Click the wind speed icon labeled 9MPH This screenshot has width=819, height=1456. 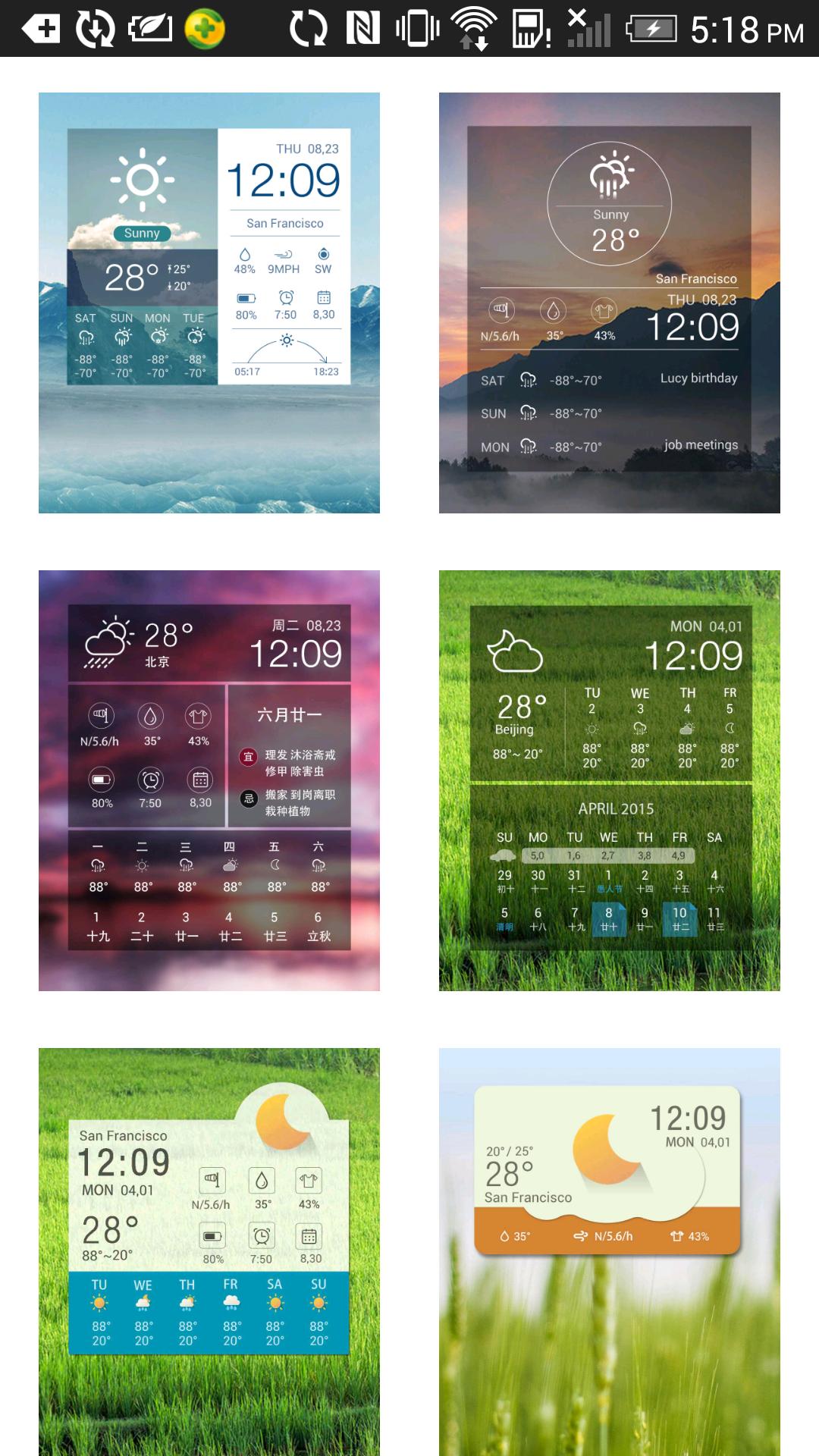click(x=284, y=254)
